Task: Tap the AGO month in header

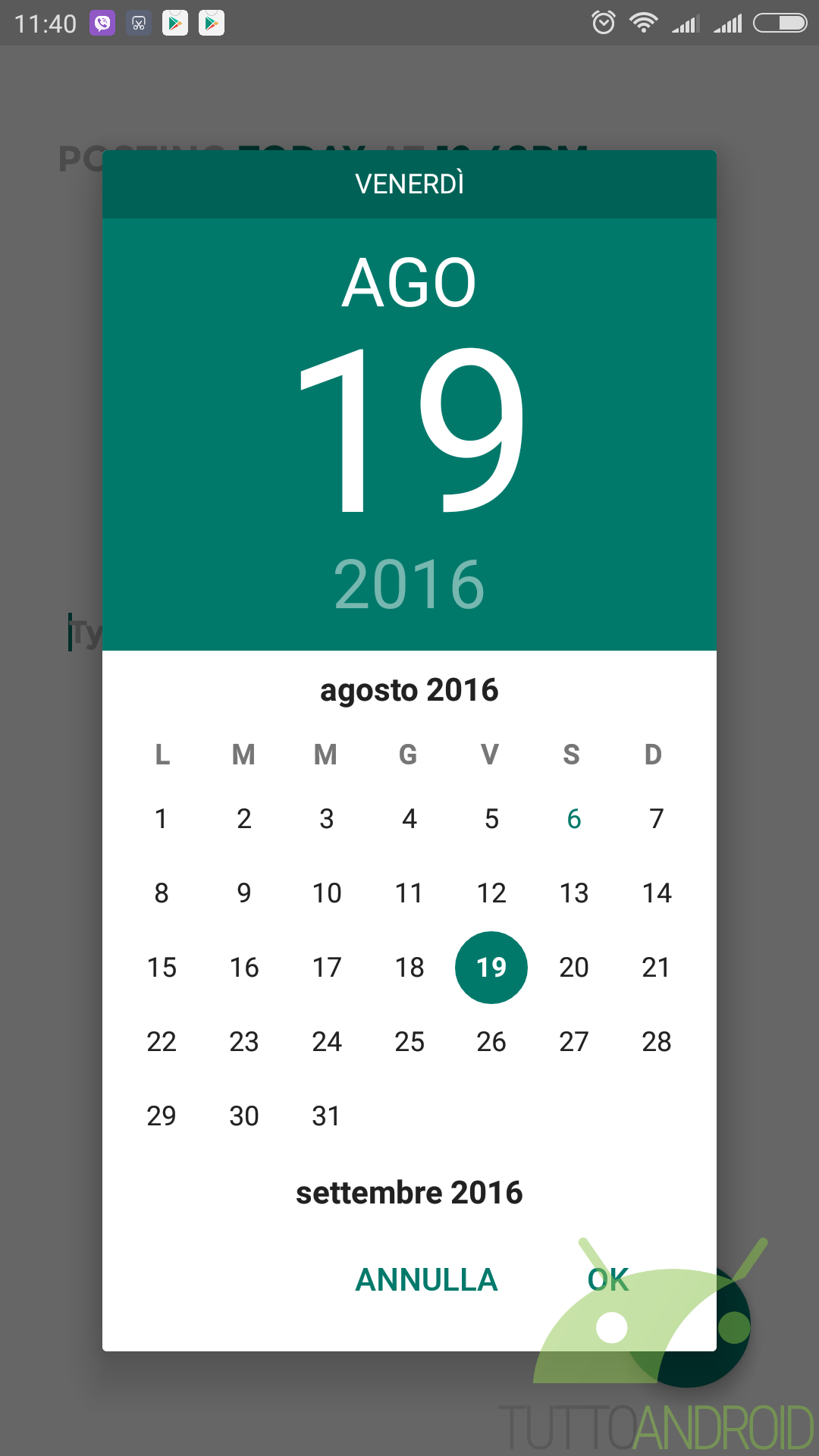Action: tap(409, 282)
